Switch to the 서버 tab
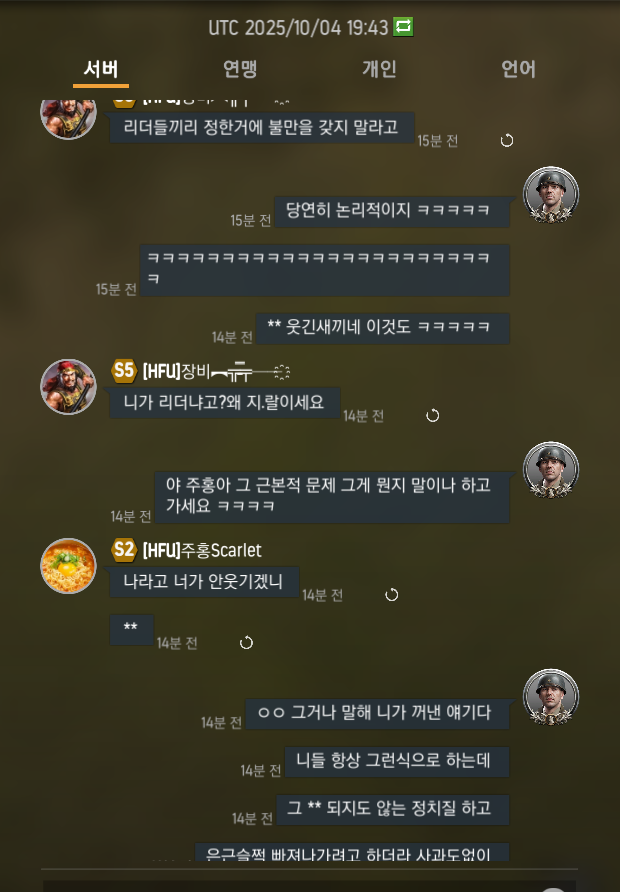 (101, 69)
